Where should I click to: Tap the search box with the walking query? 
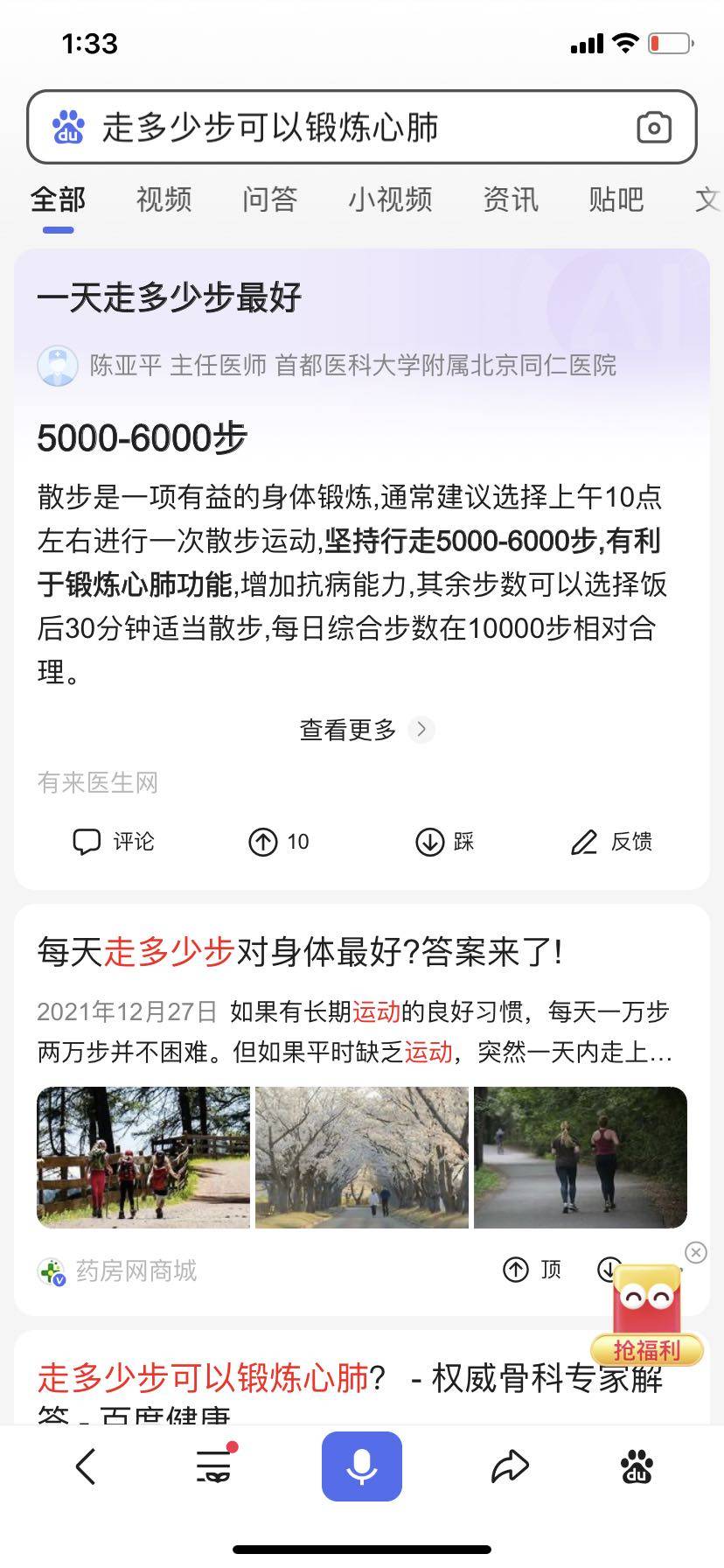point(350,128)
